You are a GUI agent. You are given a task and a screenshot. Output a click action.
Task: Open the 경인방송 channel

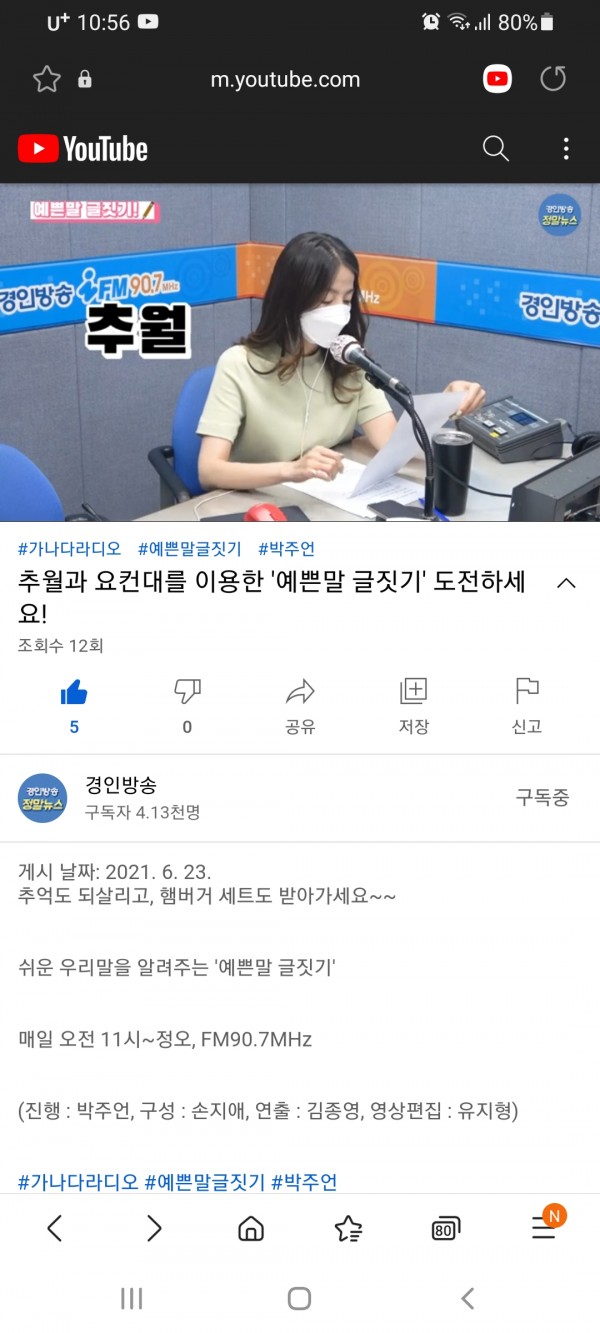point(120,786)
